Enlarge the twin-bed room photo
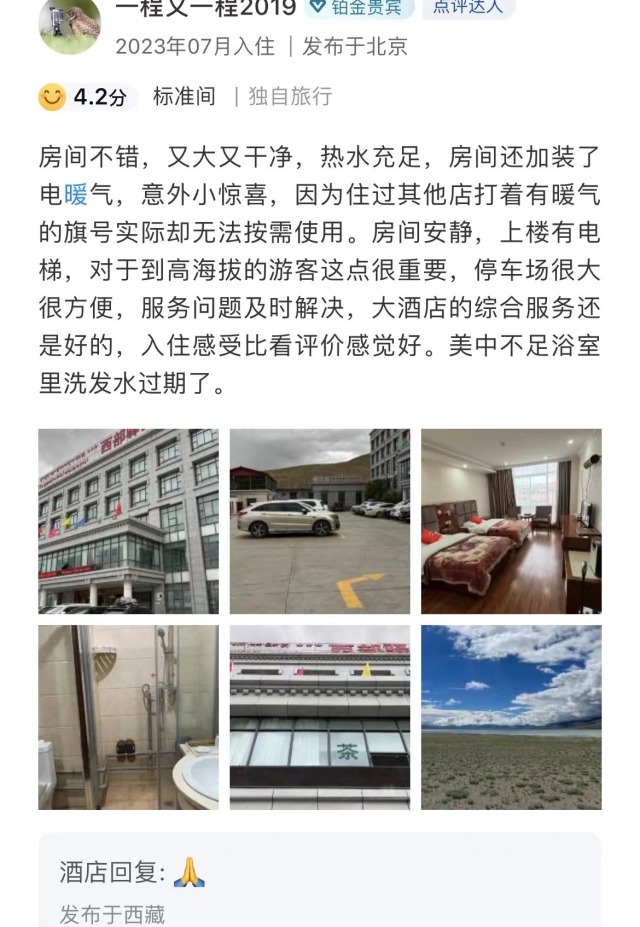This screenshot has width=640, height=927. pos(511,521)
